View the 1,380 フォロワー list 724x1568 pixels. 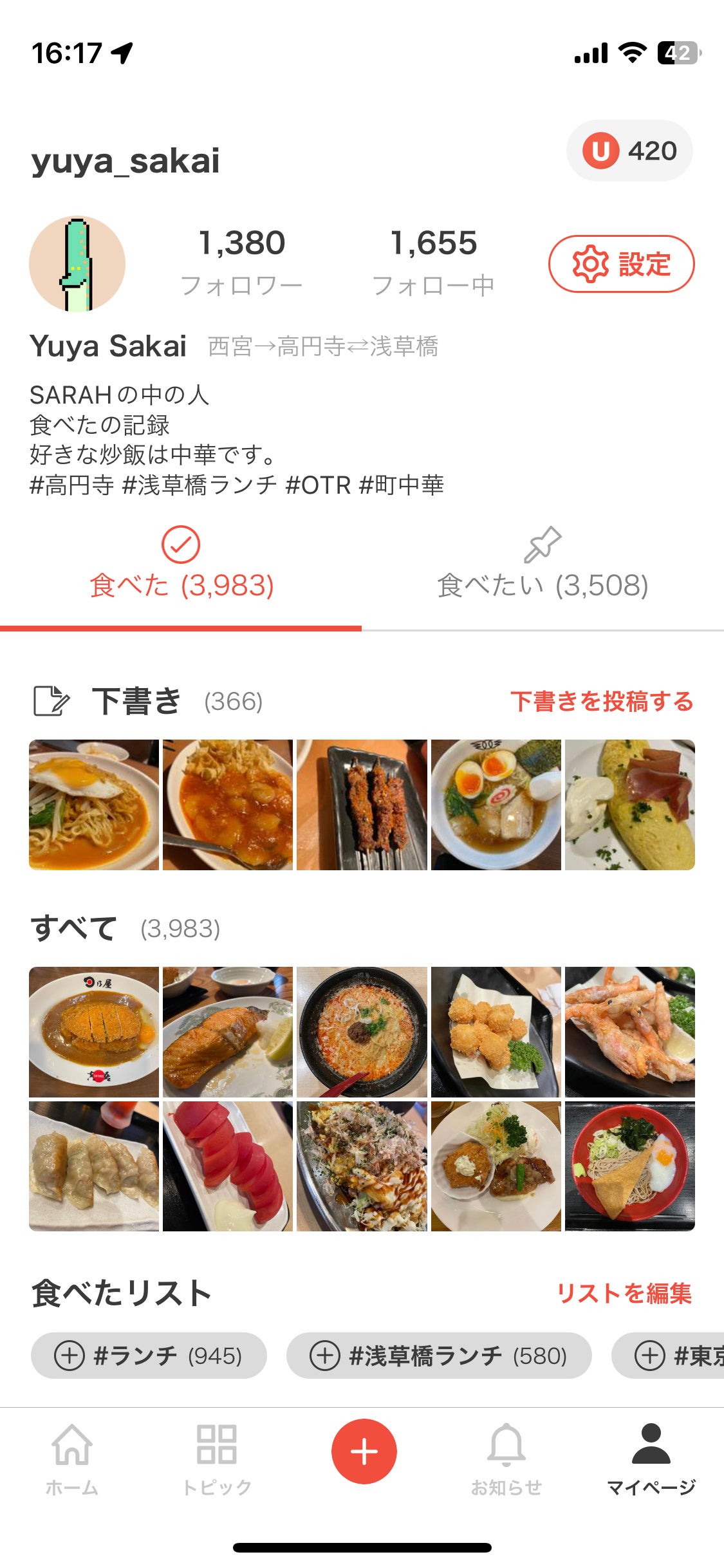[x=241, y=261]
